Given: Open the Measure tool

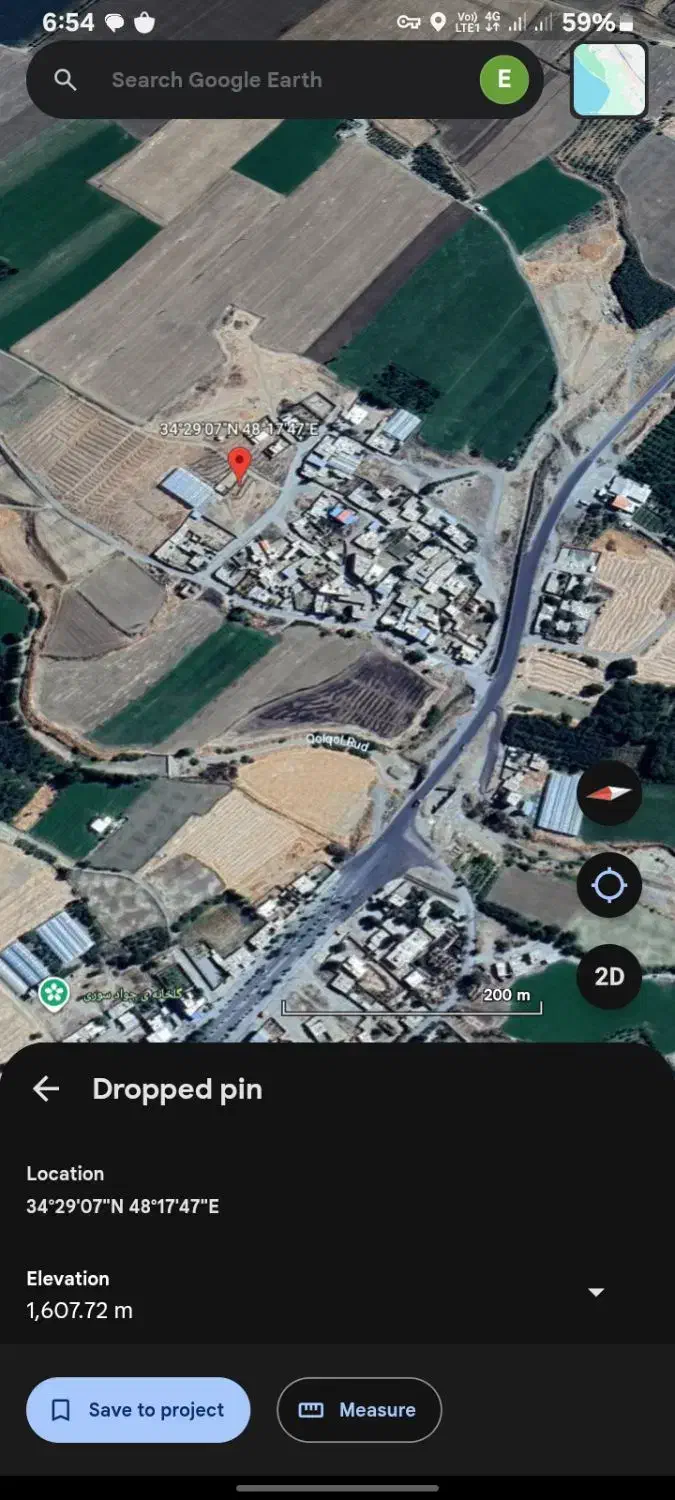Looking at the screenshot, I should click(359, 1410).
